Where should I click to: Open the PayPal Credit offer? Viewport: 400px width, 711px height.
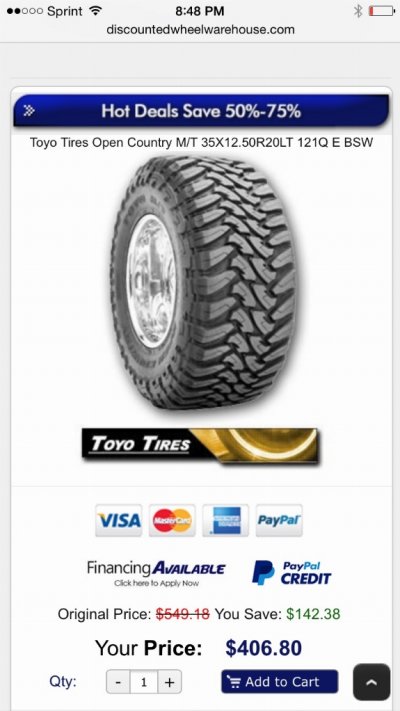point(292,573)
